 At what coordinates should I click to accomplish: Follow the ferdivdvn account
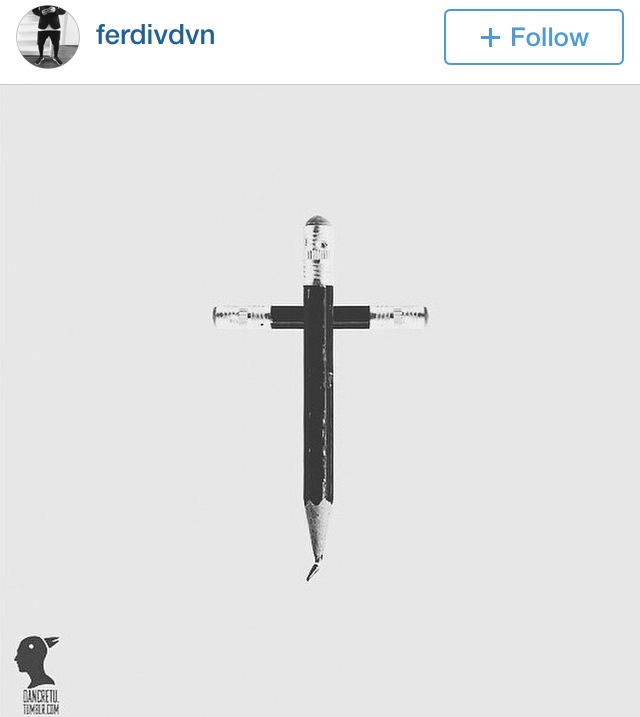point(533,38)
